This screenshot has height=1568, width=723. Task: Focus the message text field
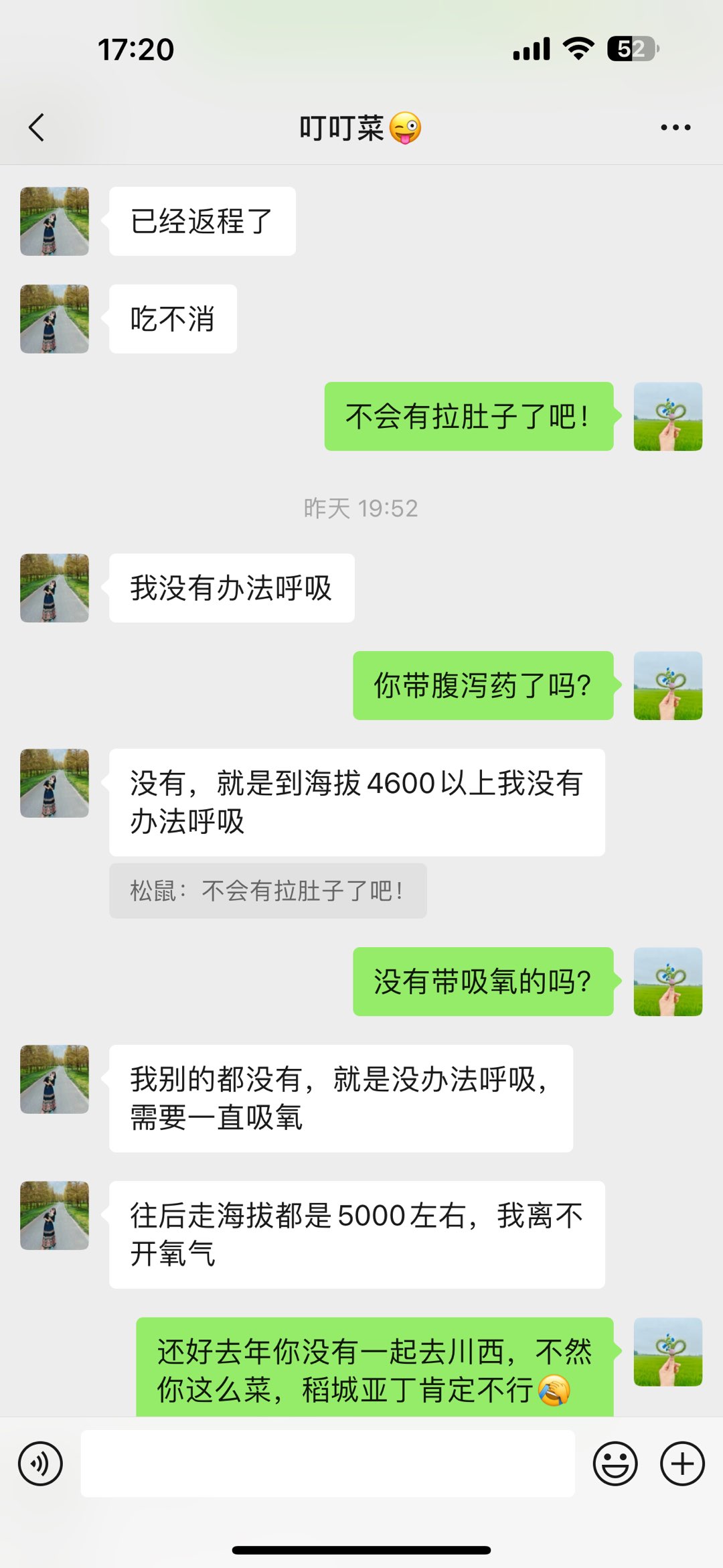pyautogui.click(x=327, y=1464)
